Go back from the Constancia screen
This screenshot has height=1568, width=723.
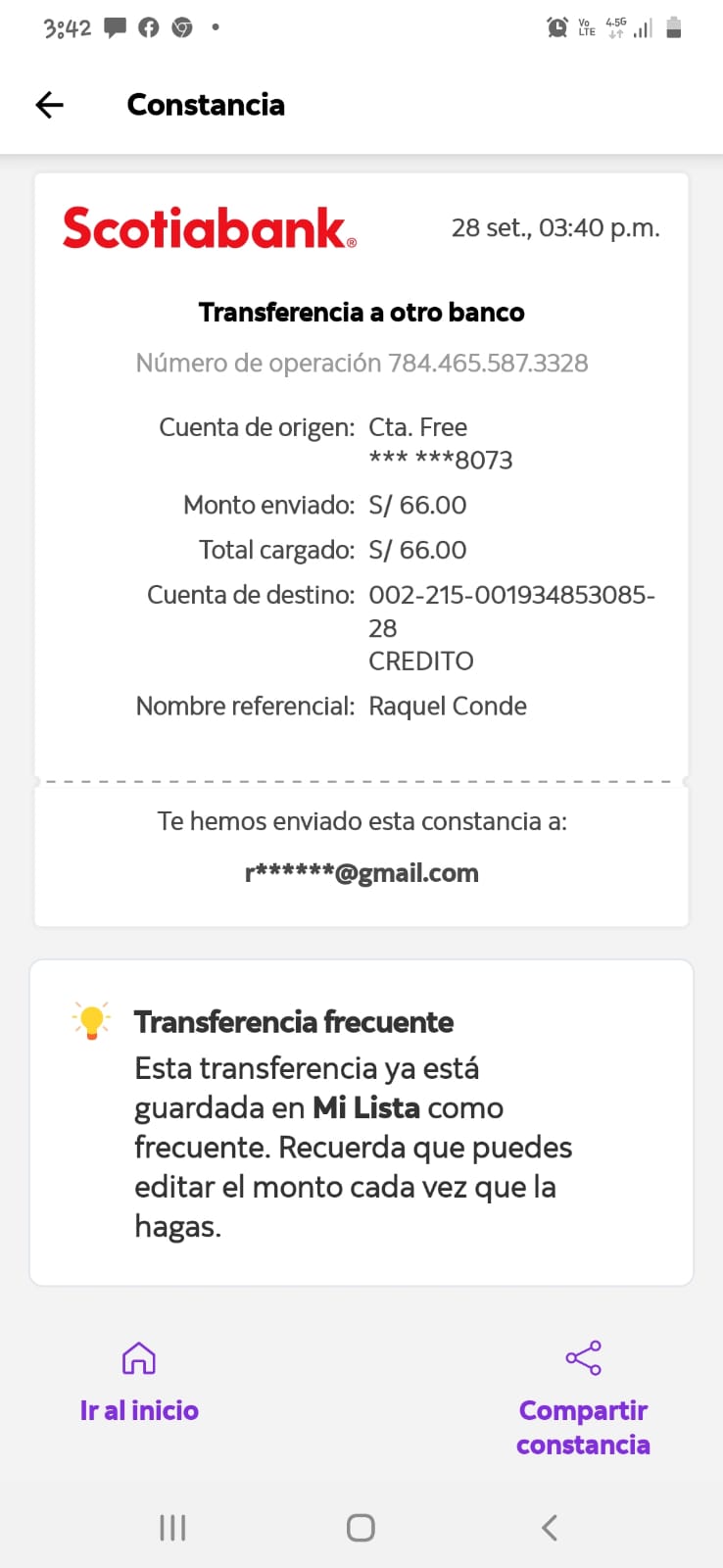coord(49,105)
